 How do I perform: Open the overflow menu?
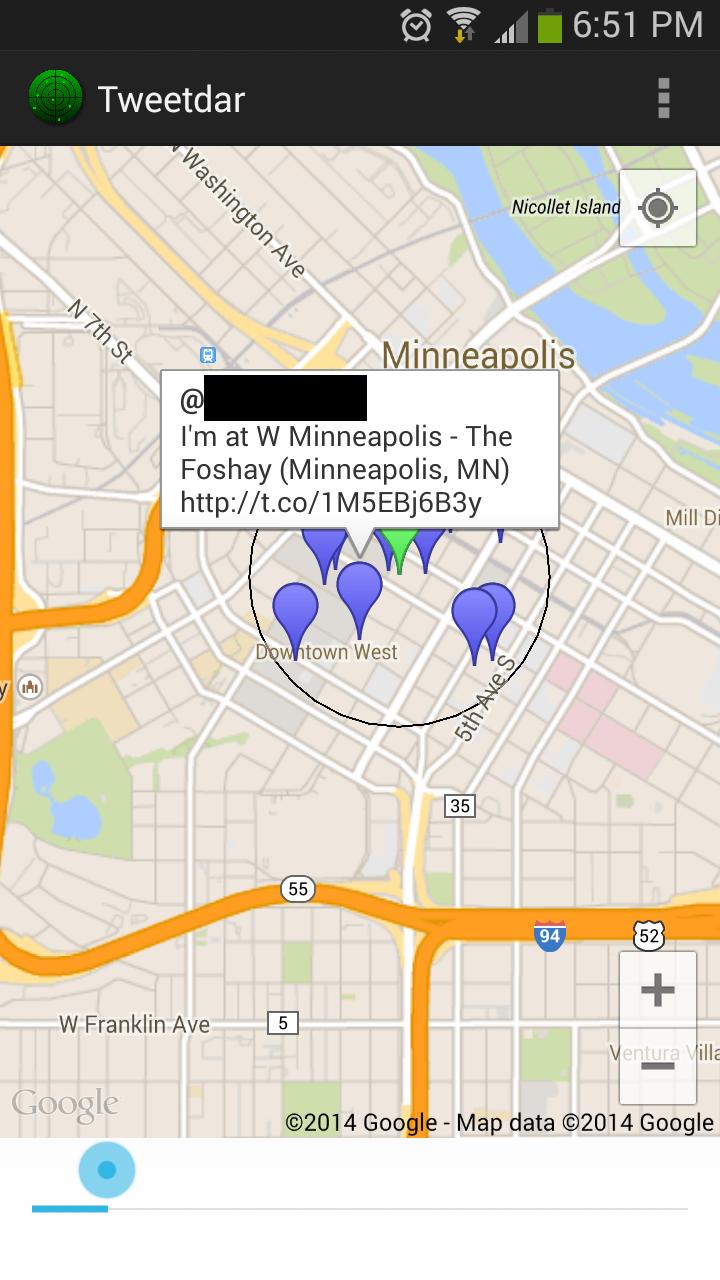coord(663,99)
